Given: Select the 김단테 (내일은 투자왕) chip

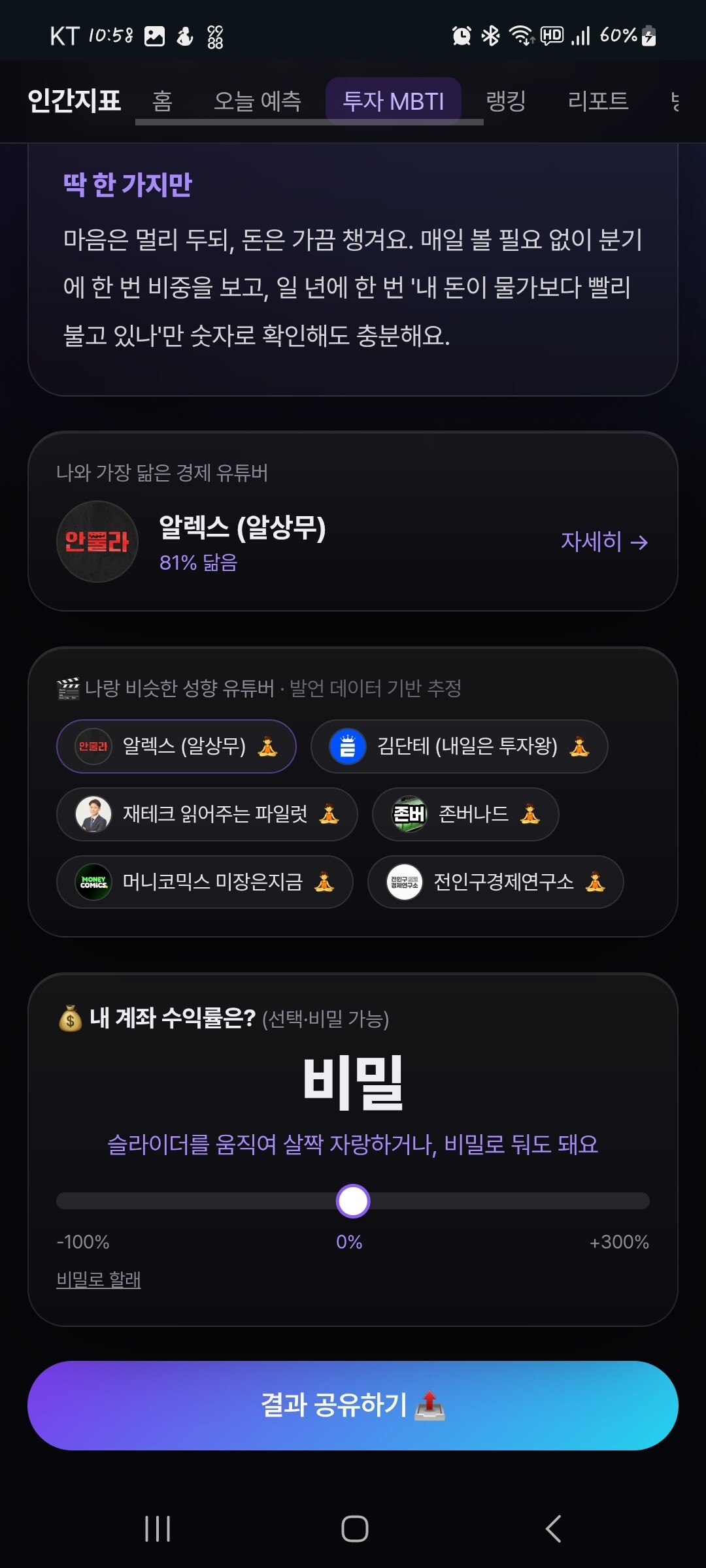Looking at the screenshot, I should click(460, 746).
